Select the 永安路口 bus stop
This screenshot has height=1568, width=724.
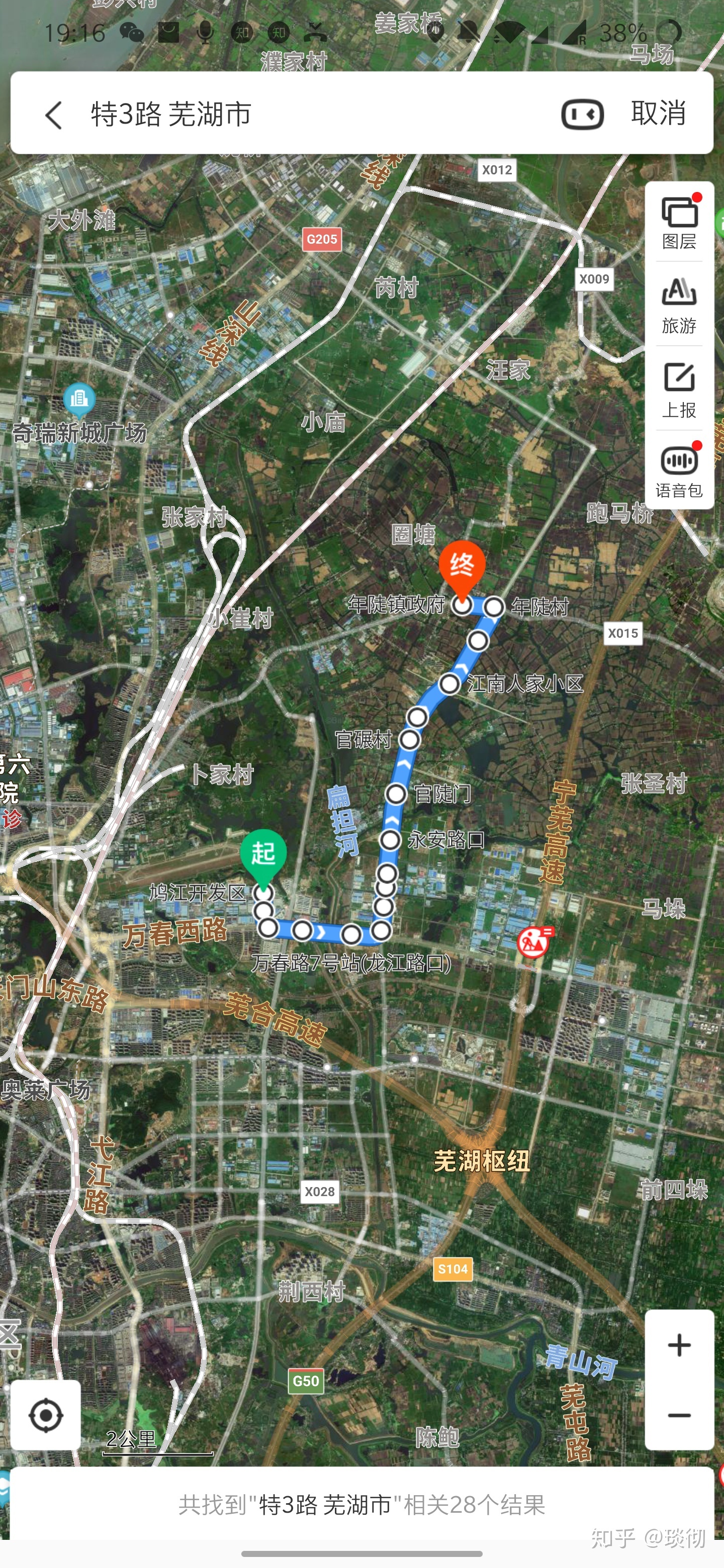pos(390,840)
